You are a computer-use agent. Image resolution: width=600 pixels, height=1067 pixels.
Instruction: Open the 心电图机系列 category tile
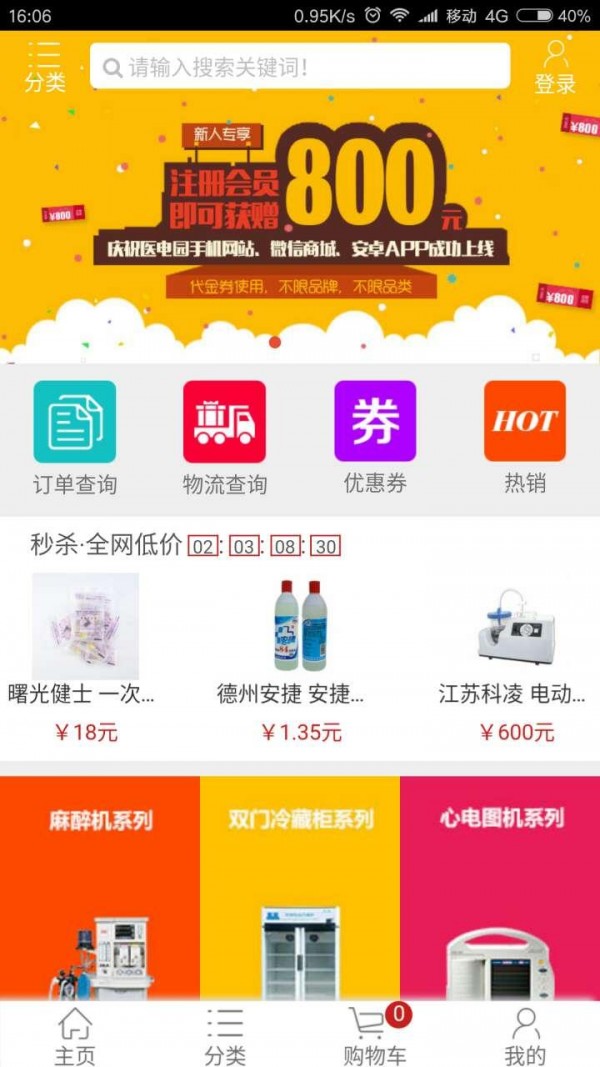tap(500, 890)
